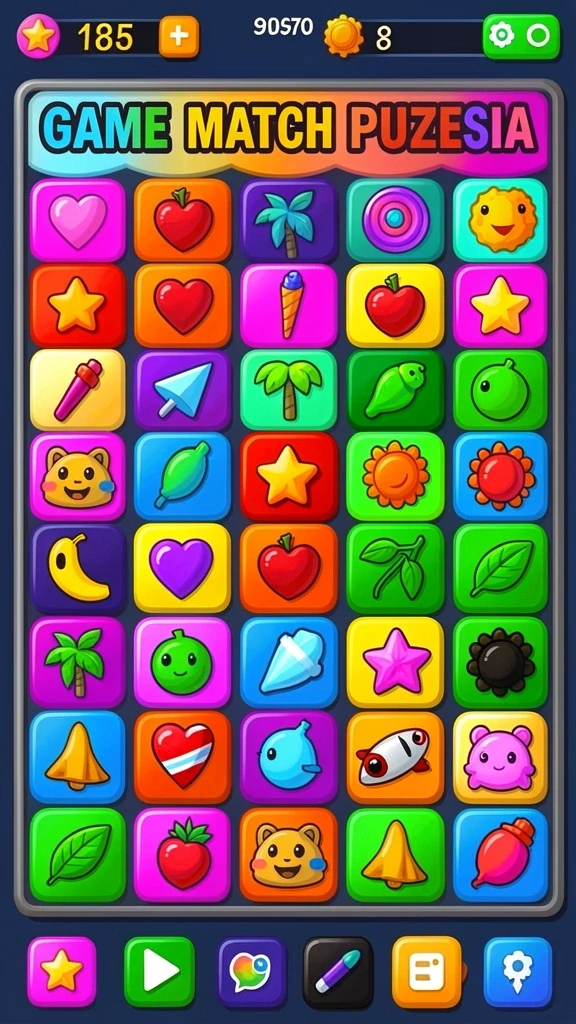This screenshot has height=1024, width=576.
Task: Tap the orange plus button beside 185 stars
Action: (179, 37)
